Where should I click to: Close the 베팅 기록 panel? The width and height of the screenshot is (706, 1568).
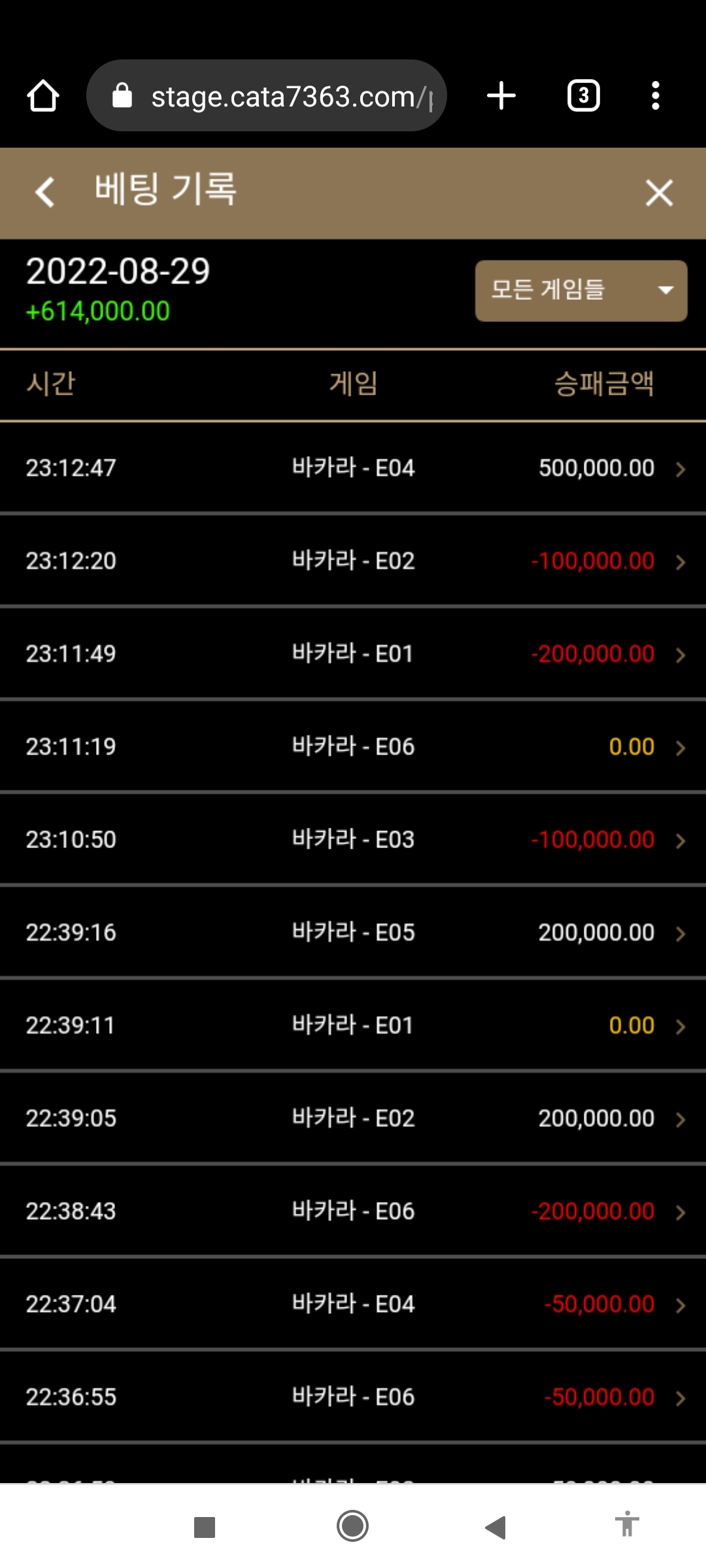click(659, 193)
